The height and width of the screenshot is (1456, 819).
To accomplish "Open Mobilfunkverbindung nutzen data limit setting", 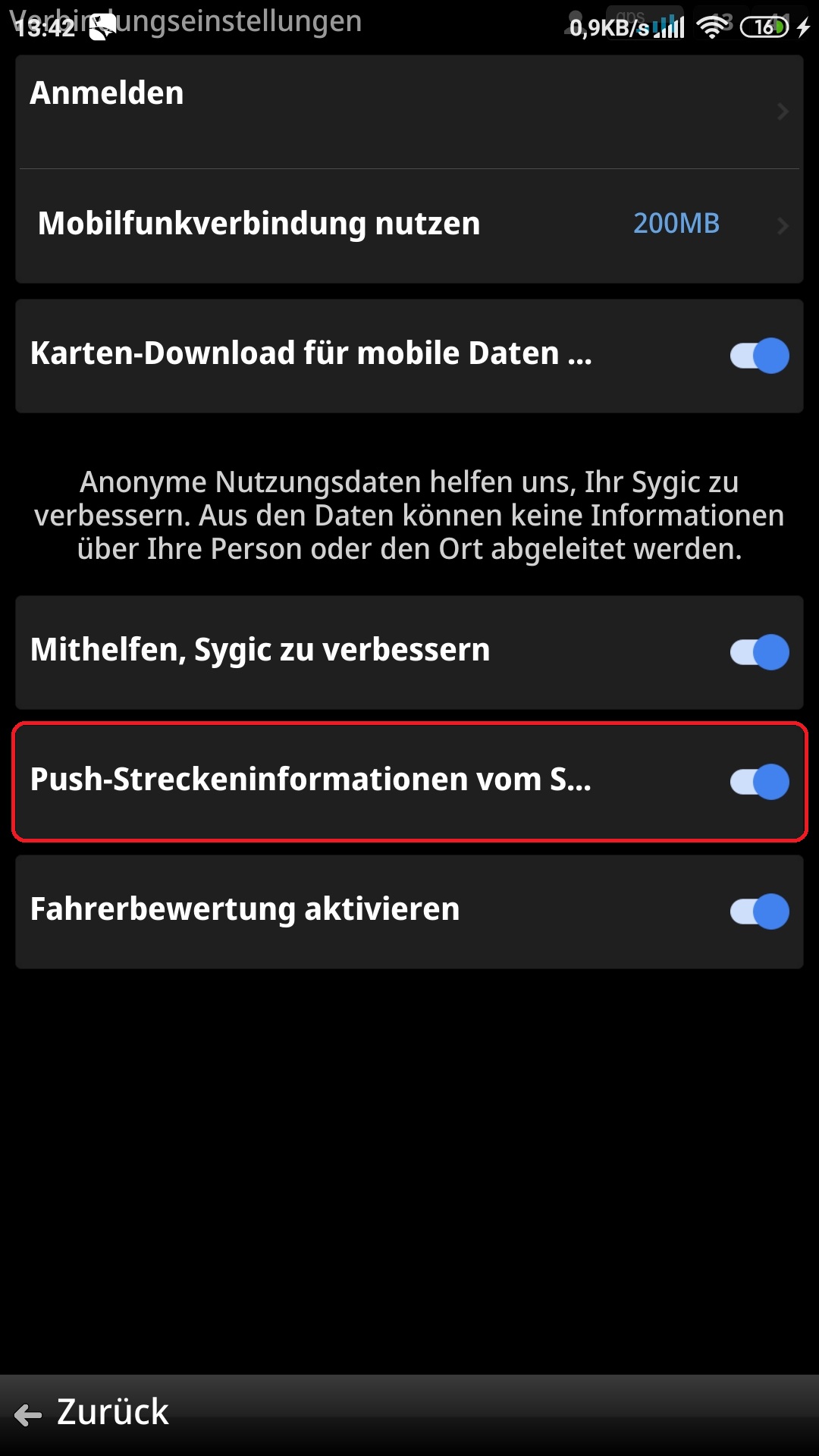I will [409, 224].
